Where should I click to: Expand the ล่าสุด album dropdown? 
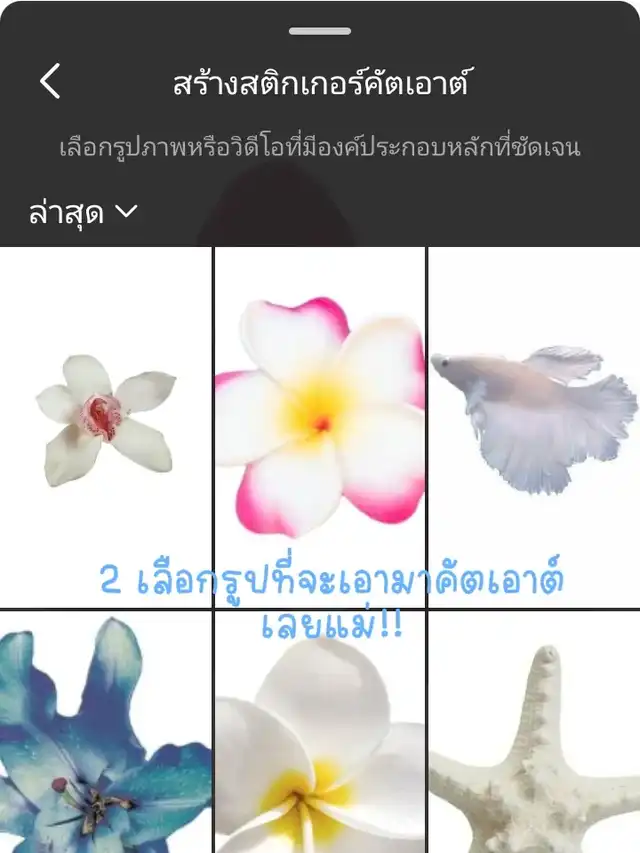point(83,212)
